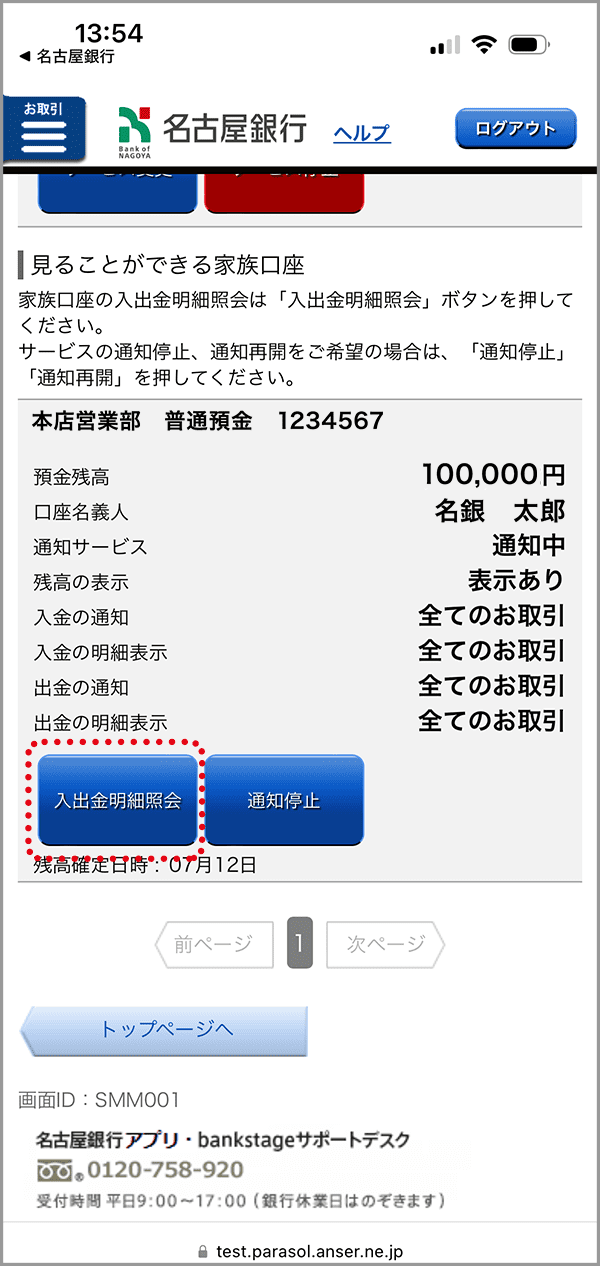Image resolution: width=600 pixels, height=1266 pixels.
Task: Open the お取引 hamburger menu
Action: click(43, 129)
